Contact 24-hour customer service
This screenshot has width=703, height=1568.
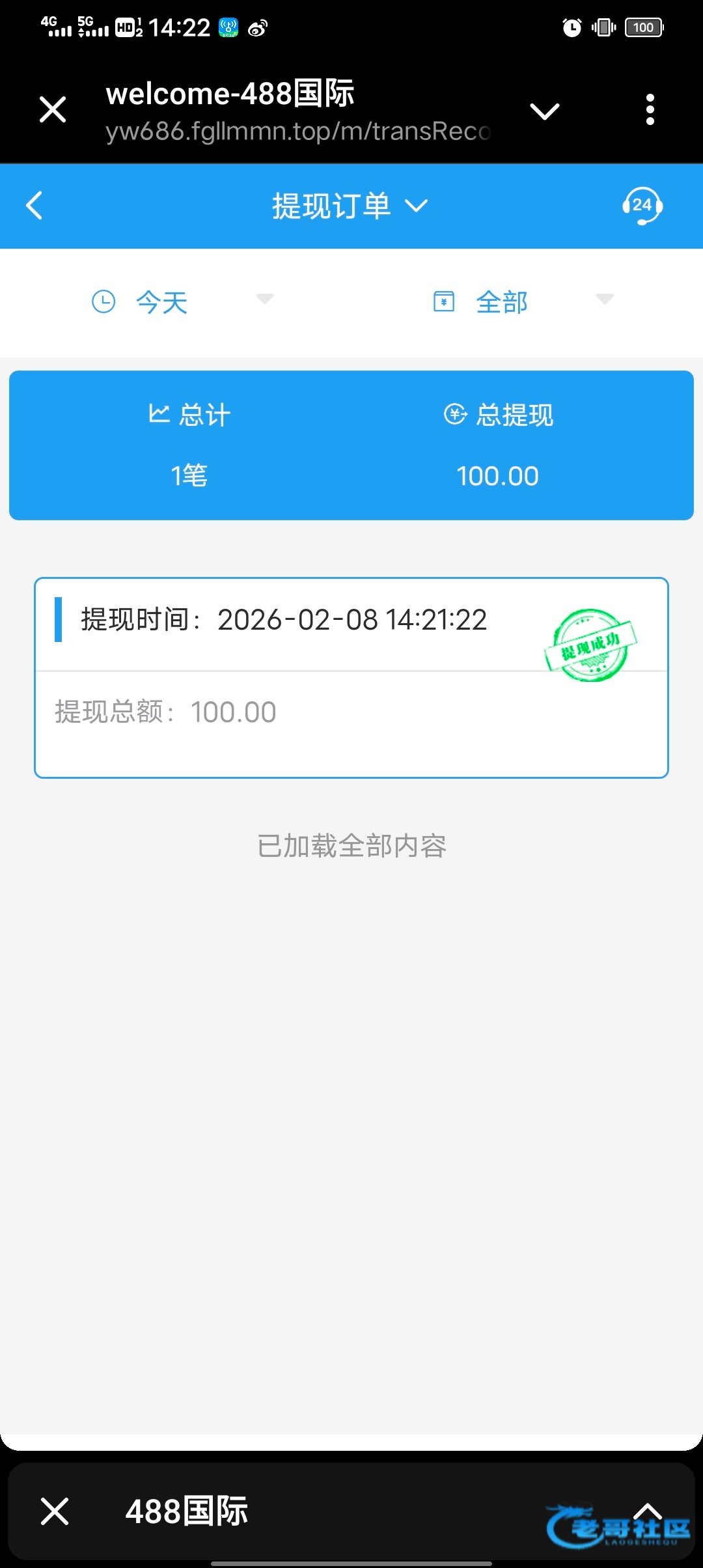tap(642, 206)
